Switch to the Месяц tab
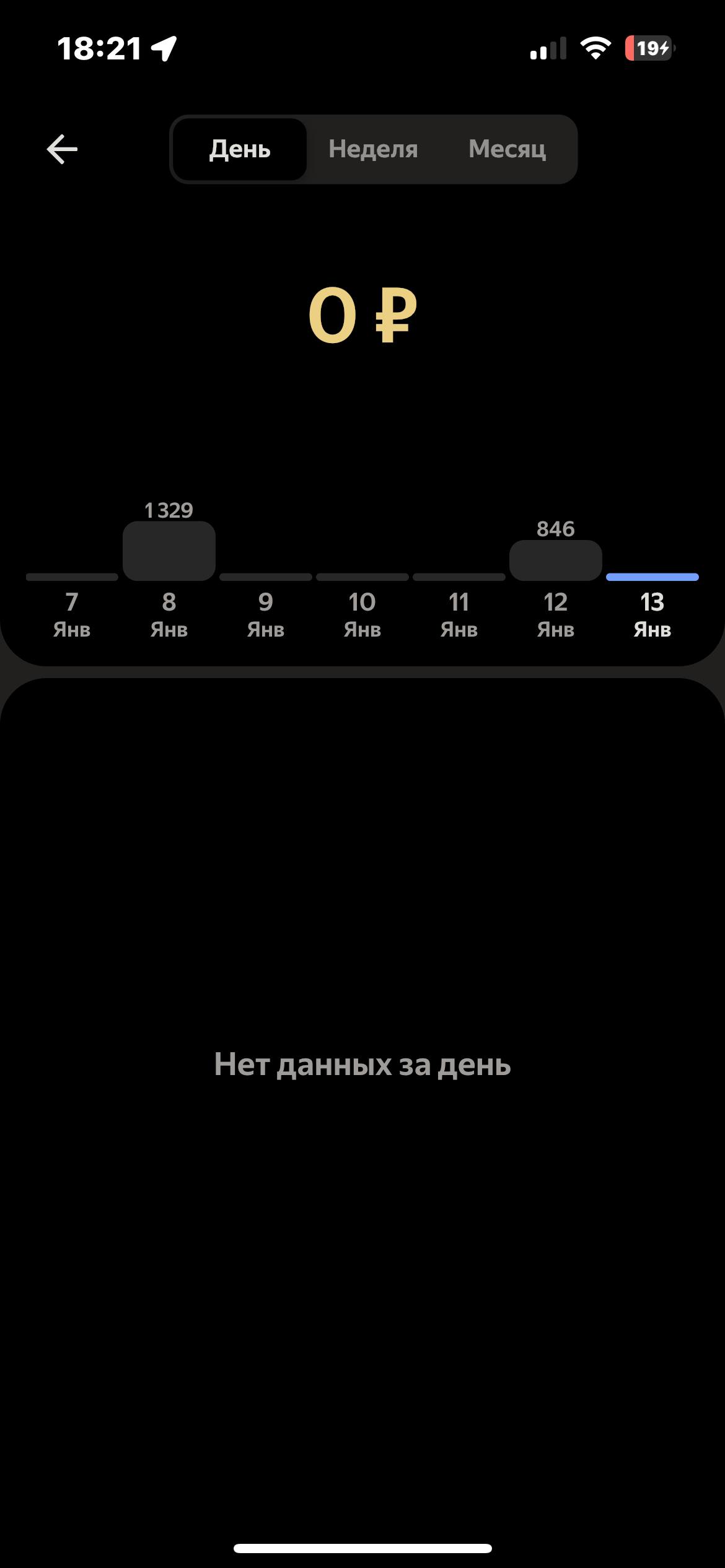Screen dimensions: 725x1568 [507, 149]
